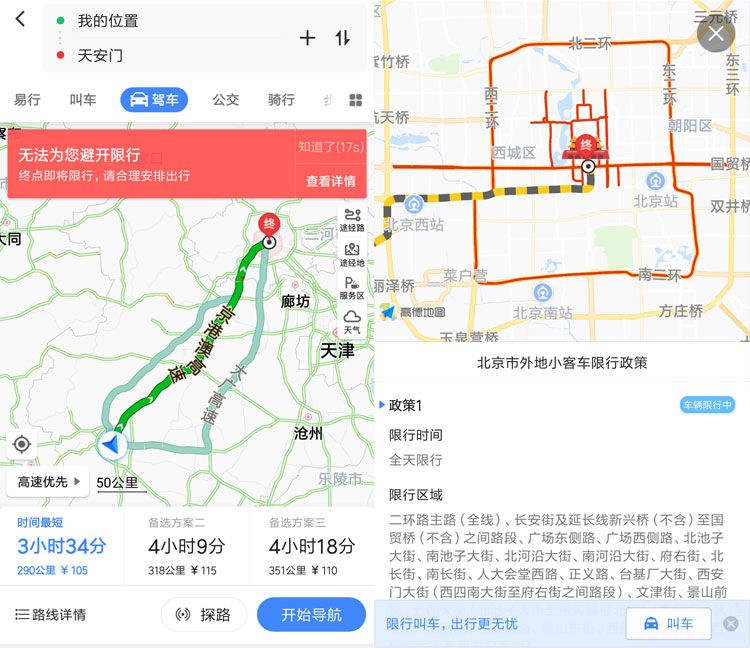Open the 高速优先 route preference

(47, 482)
